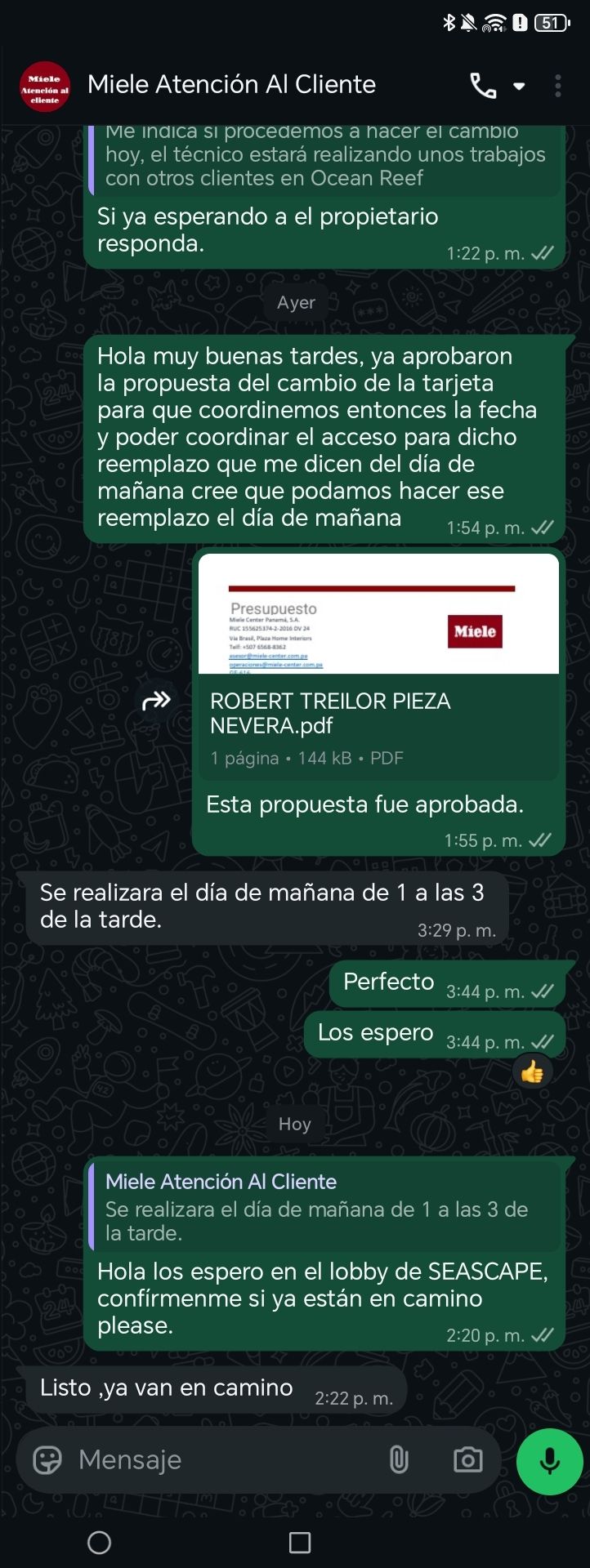590x1568 pixels.
Task: Expand the call options dropdown arrow
Action: tap(519, 86)
